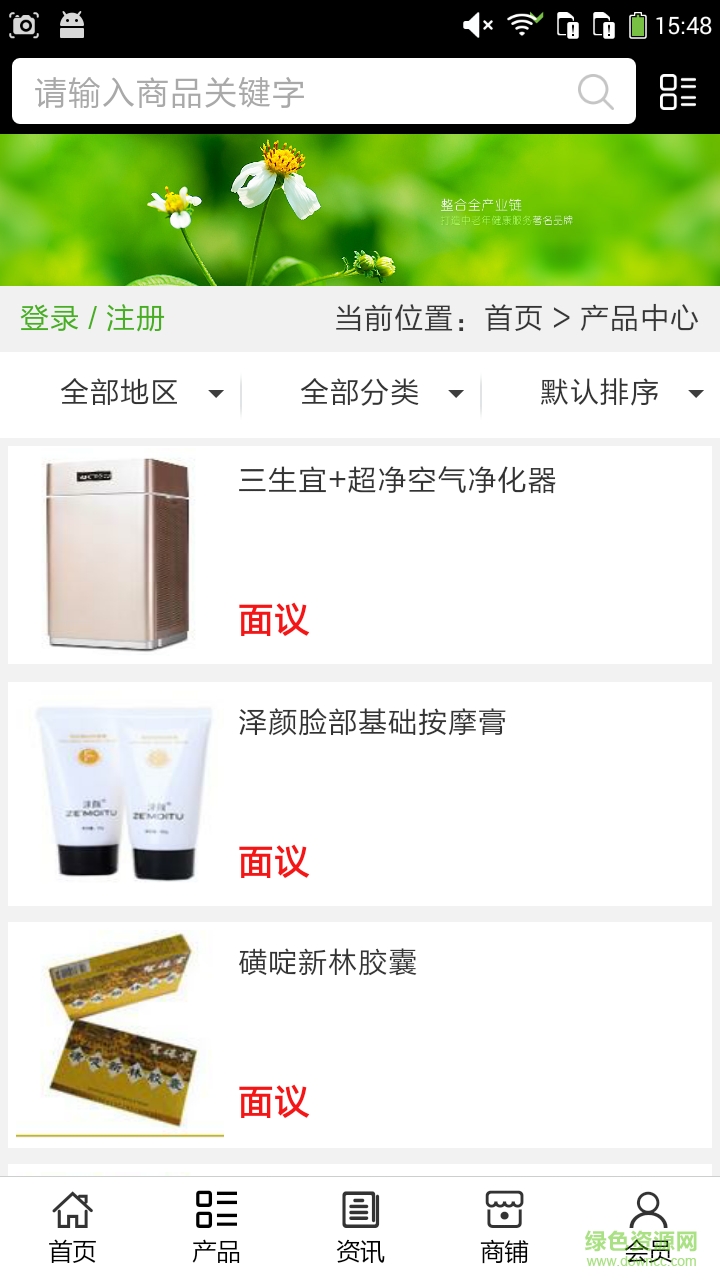The width and height of the screenshot is (720, 1280).
Task: Select the 产品中心 breadcrumb item
Action: coord(645,318)
